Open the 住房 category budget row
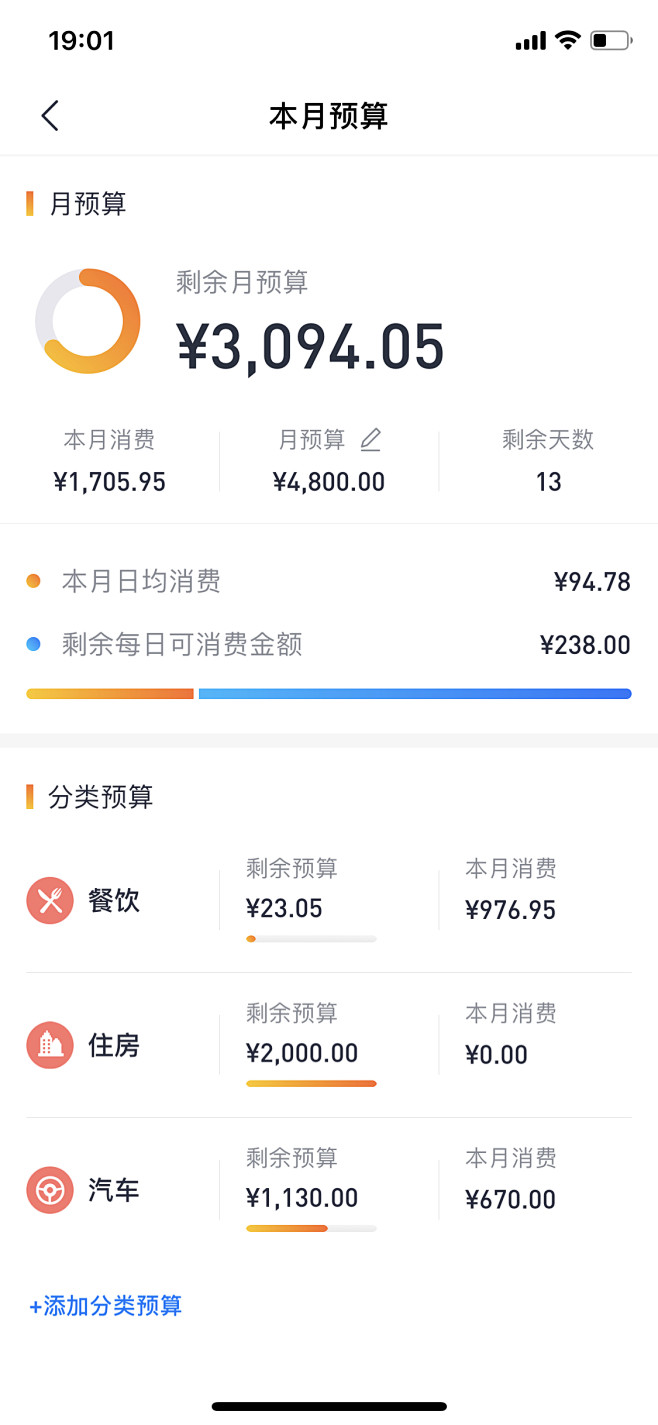Viewport: 658px width, 1425px height. 329,1045
